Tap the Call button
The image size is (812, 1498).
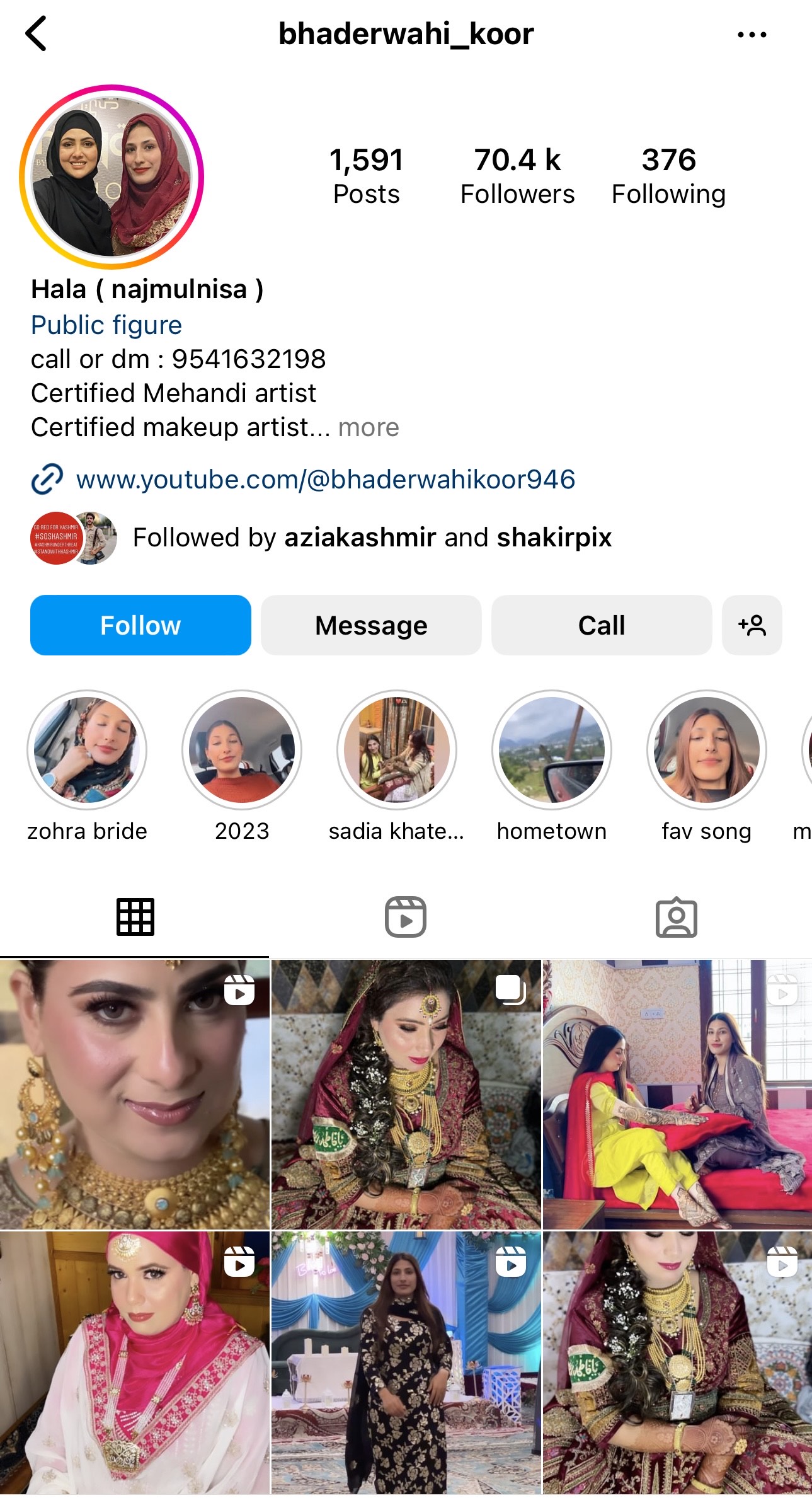[601, 625]
